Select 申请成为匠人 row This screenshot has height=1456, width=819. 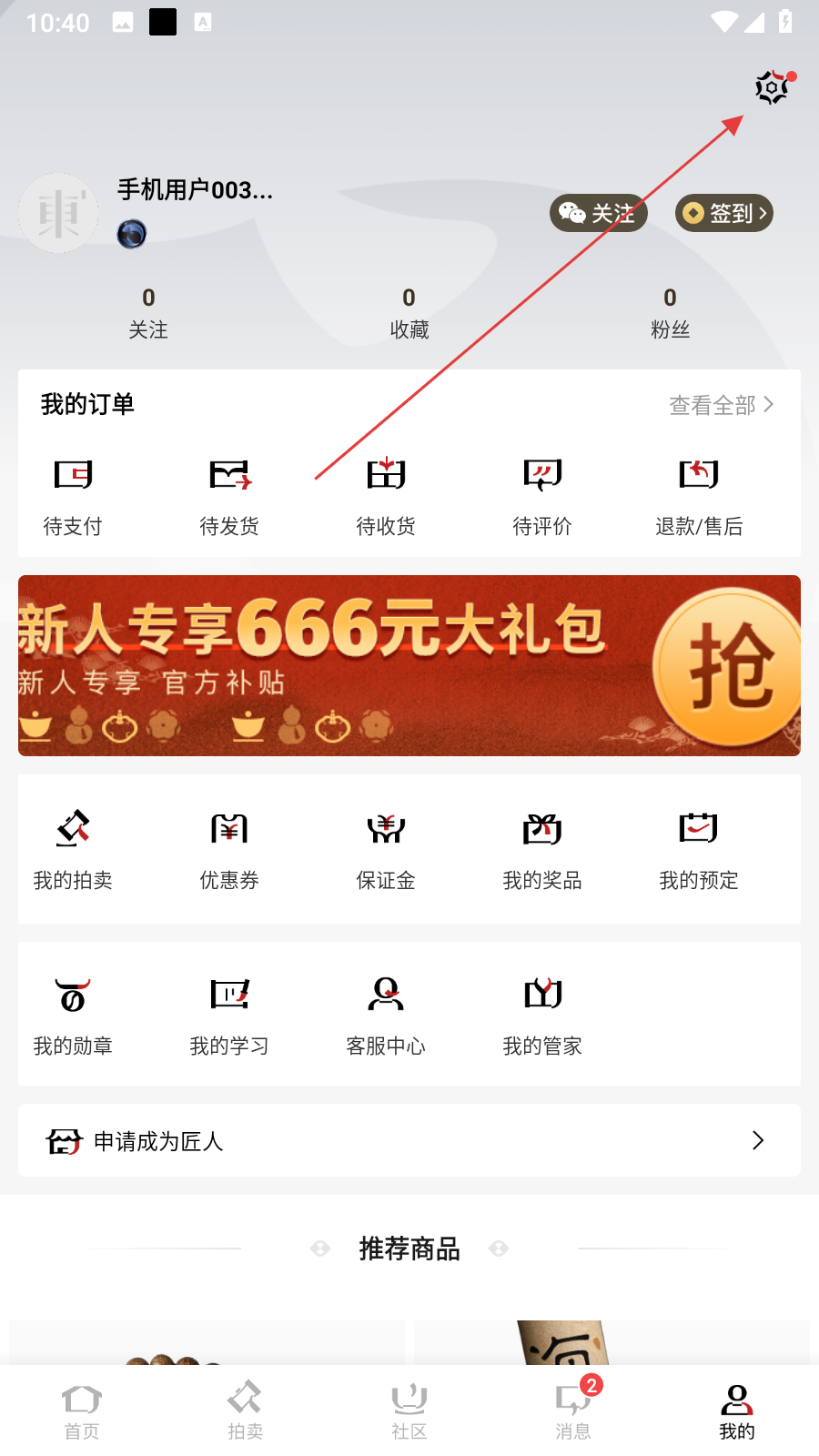point(409,1140)
